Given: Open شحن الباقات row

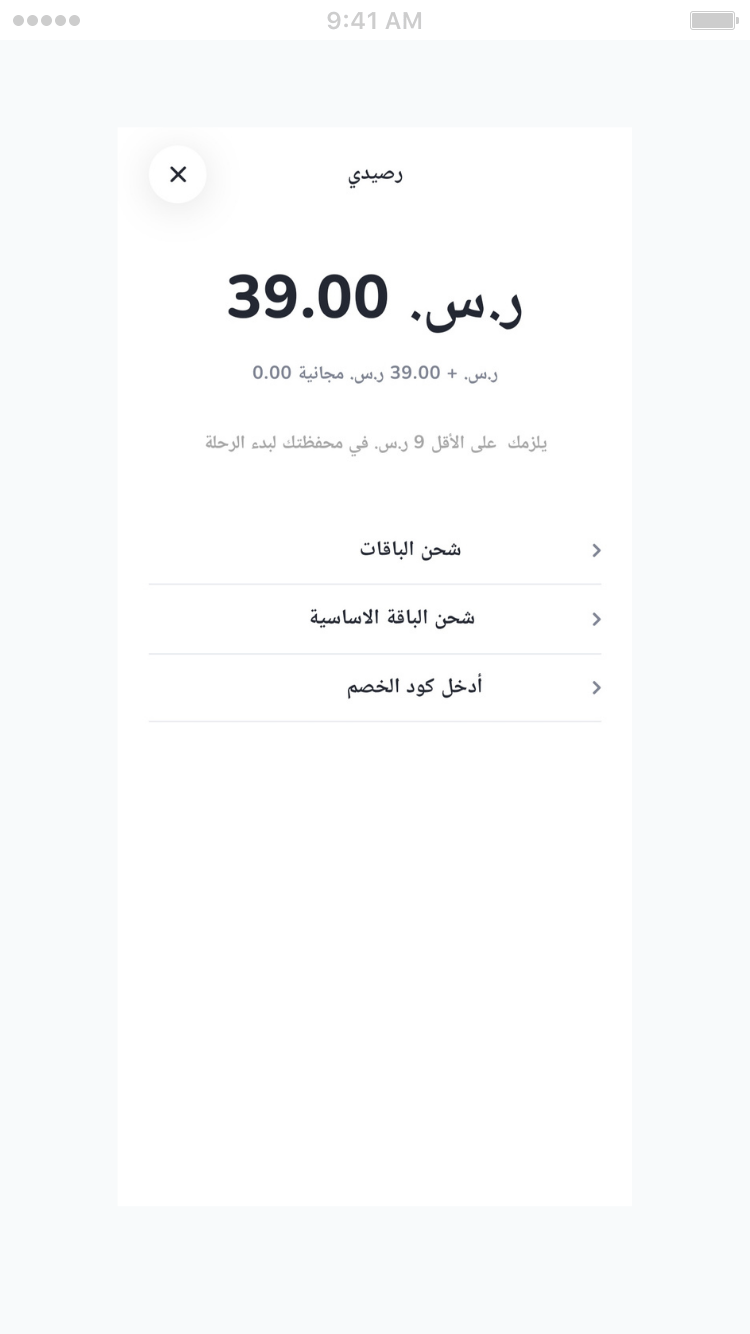Looking at the screenshot, I should [375, 550].
